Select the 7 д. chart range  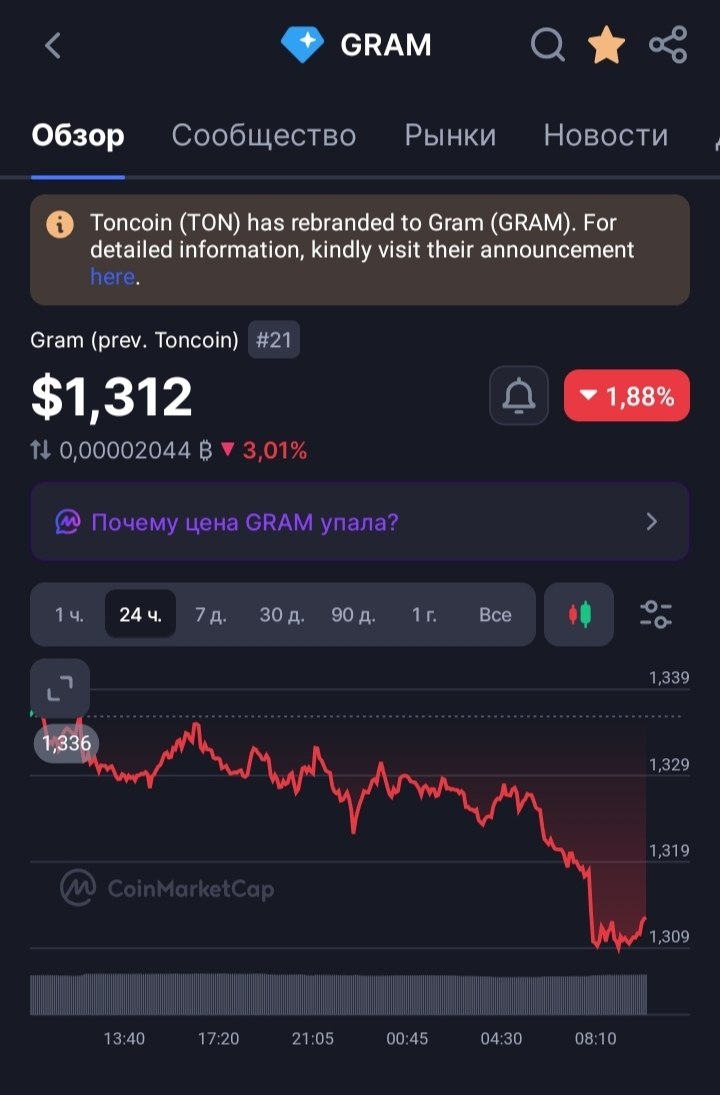click(211, 615)
